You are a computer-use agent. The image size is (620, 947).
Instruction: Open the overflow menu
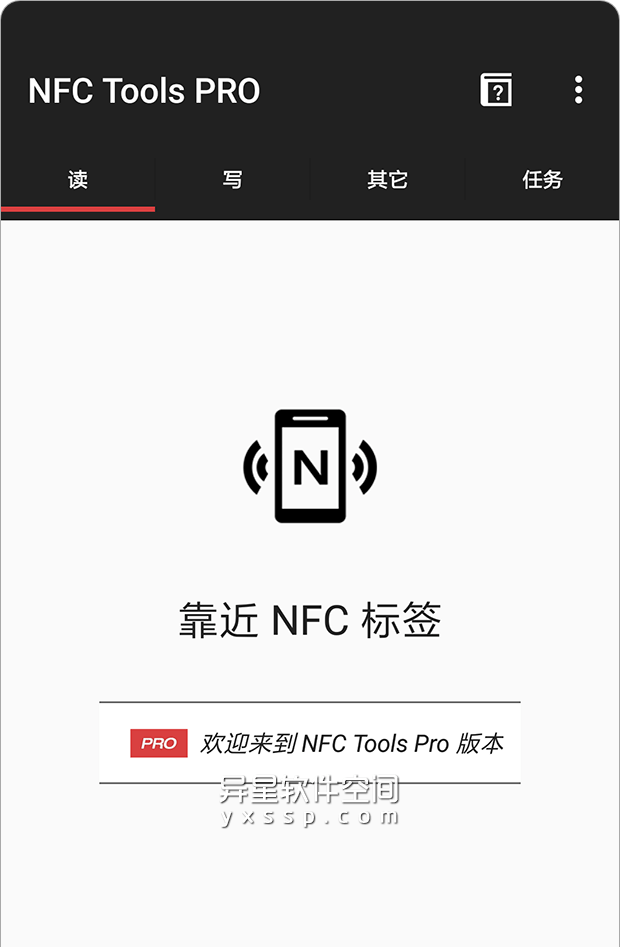[578, 90]
